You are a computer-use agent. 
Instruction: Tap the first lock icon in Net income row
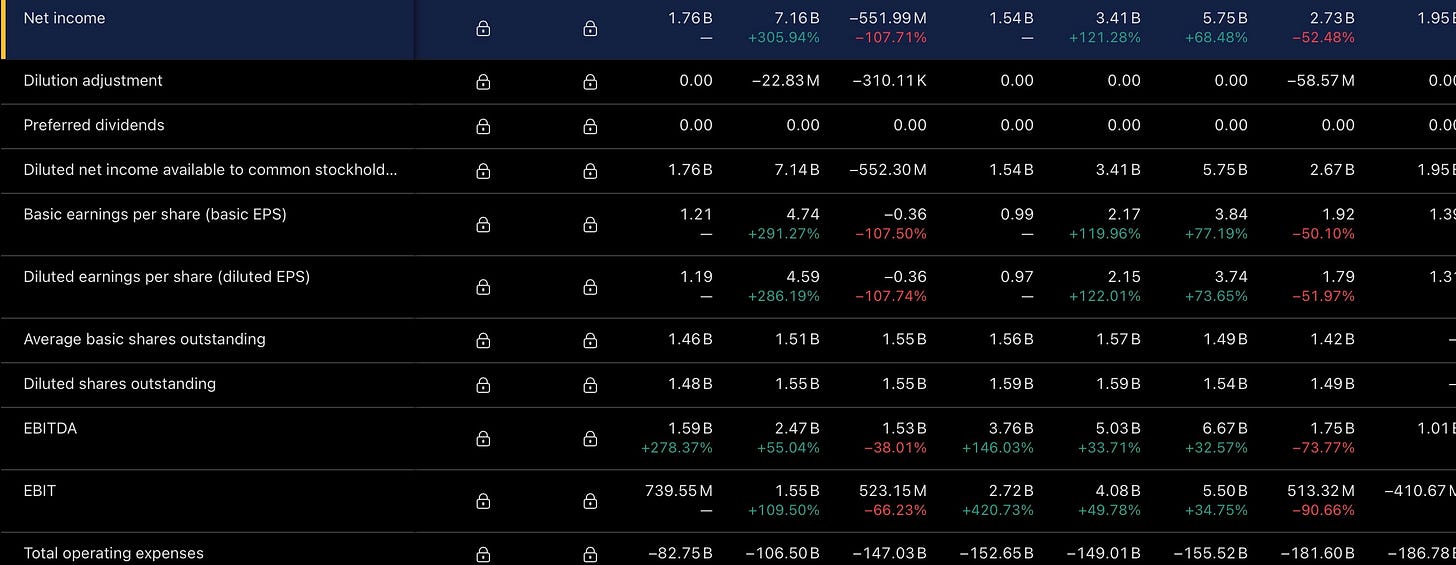point(483,29)
